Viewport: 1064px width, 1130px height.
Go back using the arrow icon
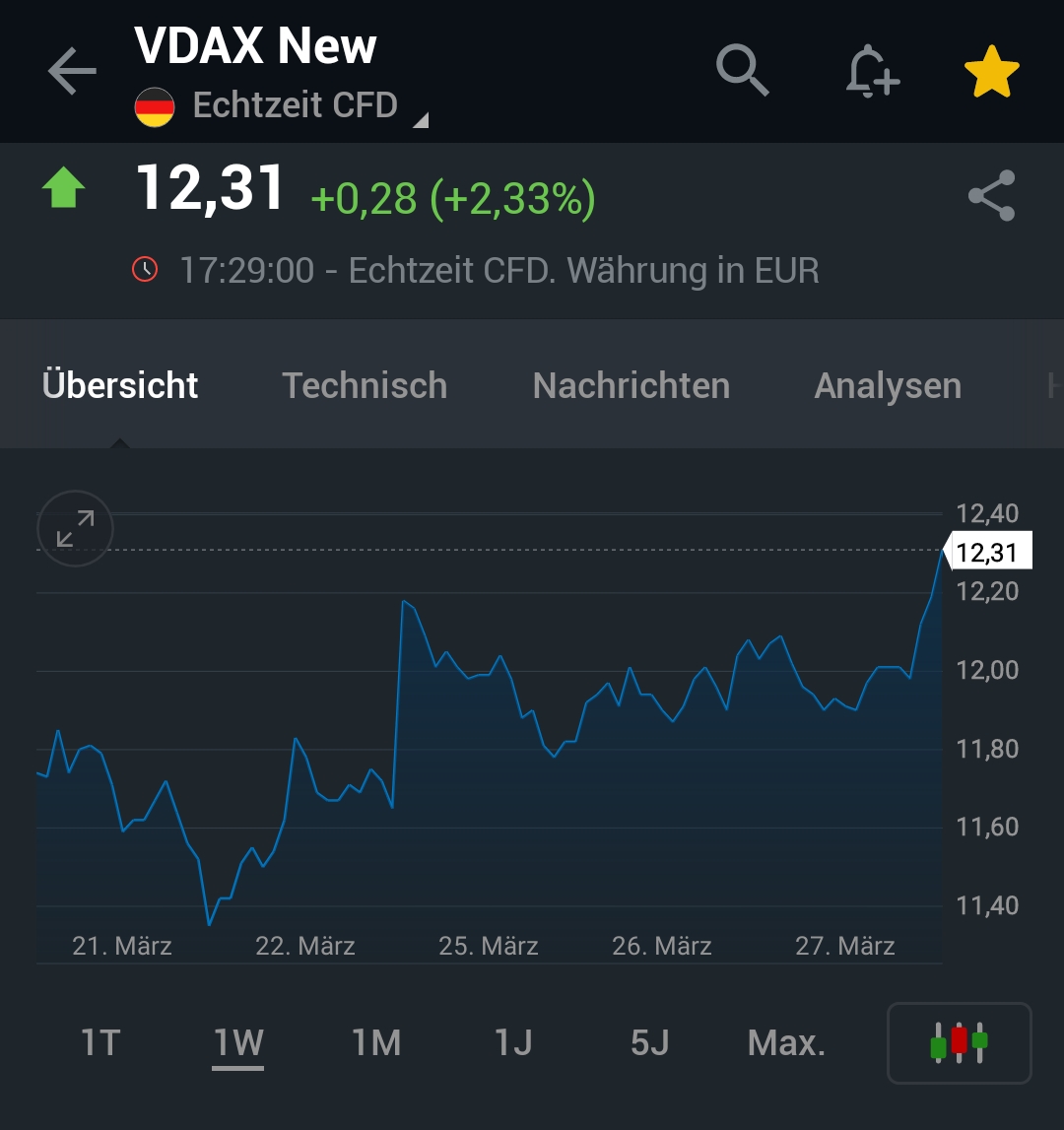pyautogui.click(x=70, y=71)
